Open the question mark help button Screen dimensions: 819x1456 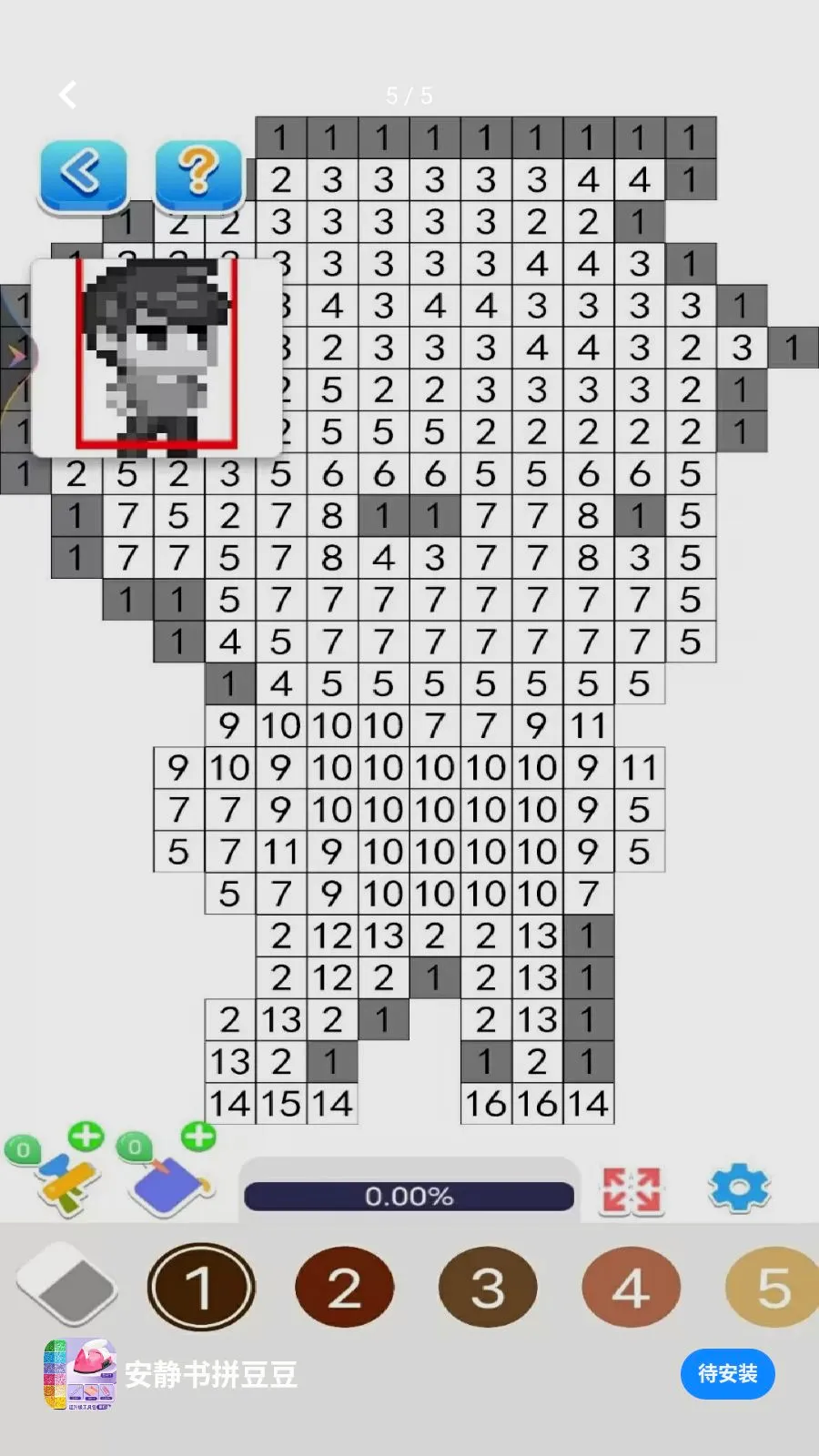click(198, 175)
